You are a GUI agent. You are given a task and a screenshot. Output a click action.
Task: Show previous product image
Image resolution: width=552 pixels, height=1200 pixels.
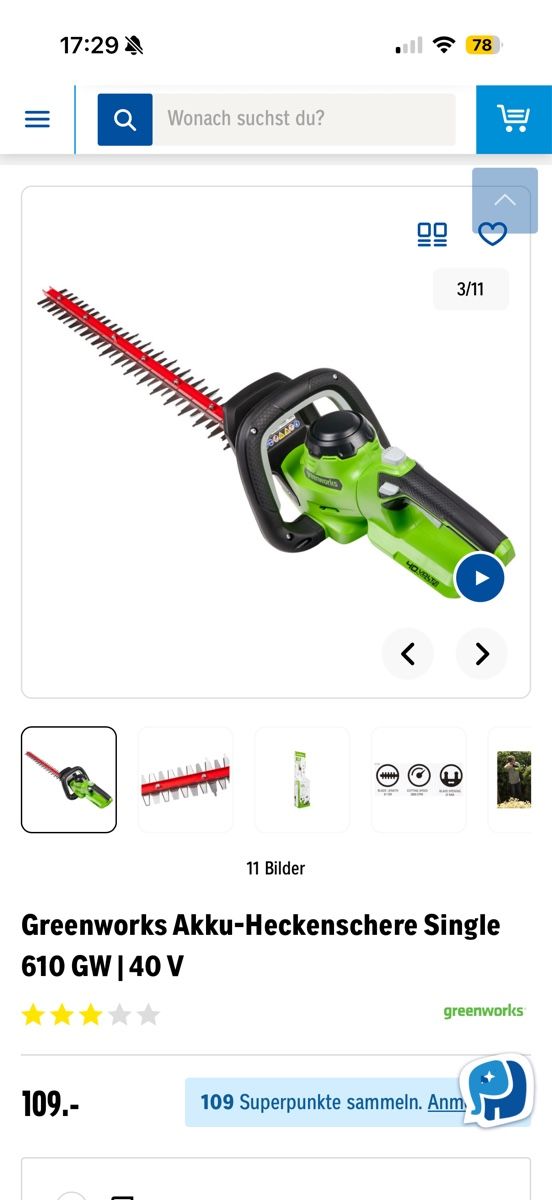click(x=408, y=654)
